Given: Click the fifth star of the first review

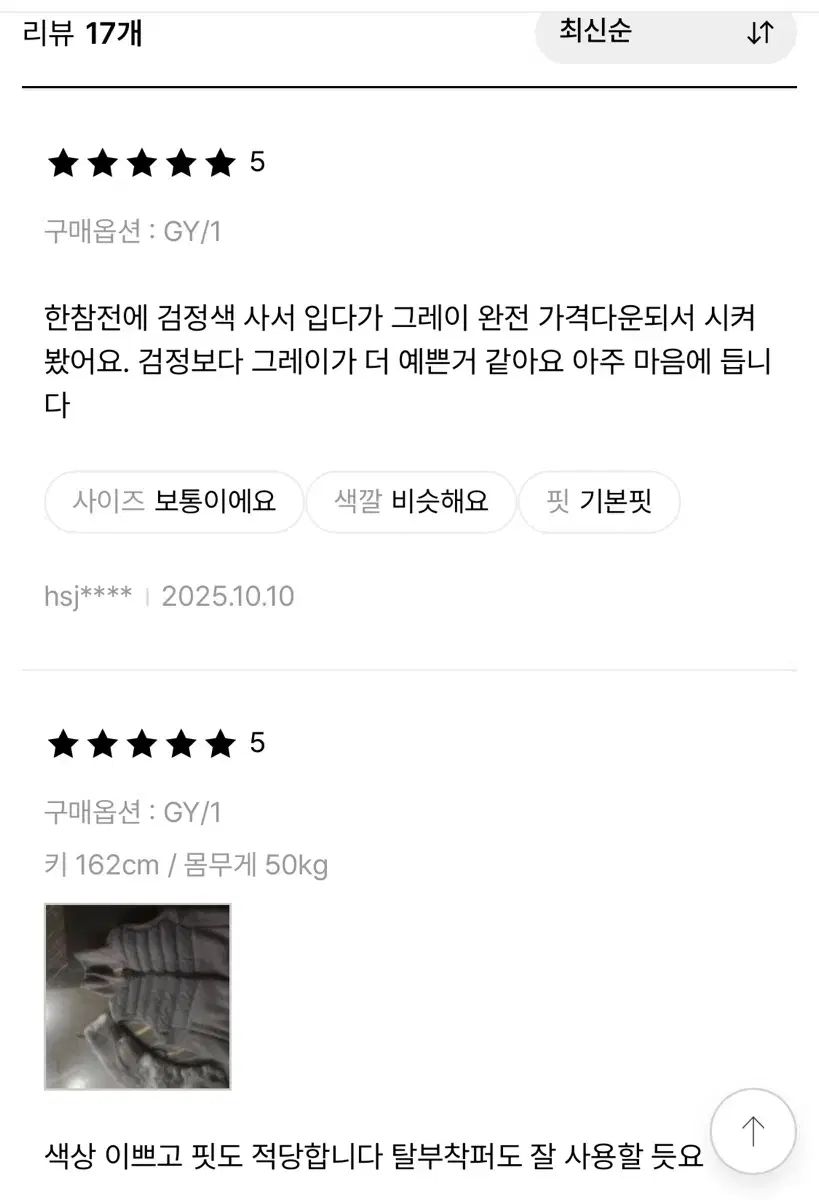Looking at the screenshot, I should click(222, 163).
